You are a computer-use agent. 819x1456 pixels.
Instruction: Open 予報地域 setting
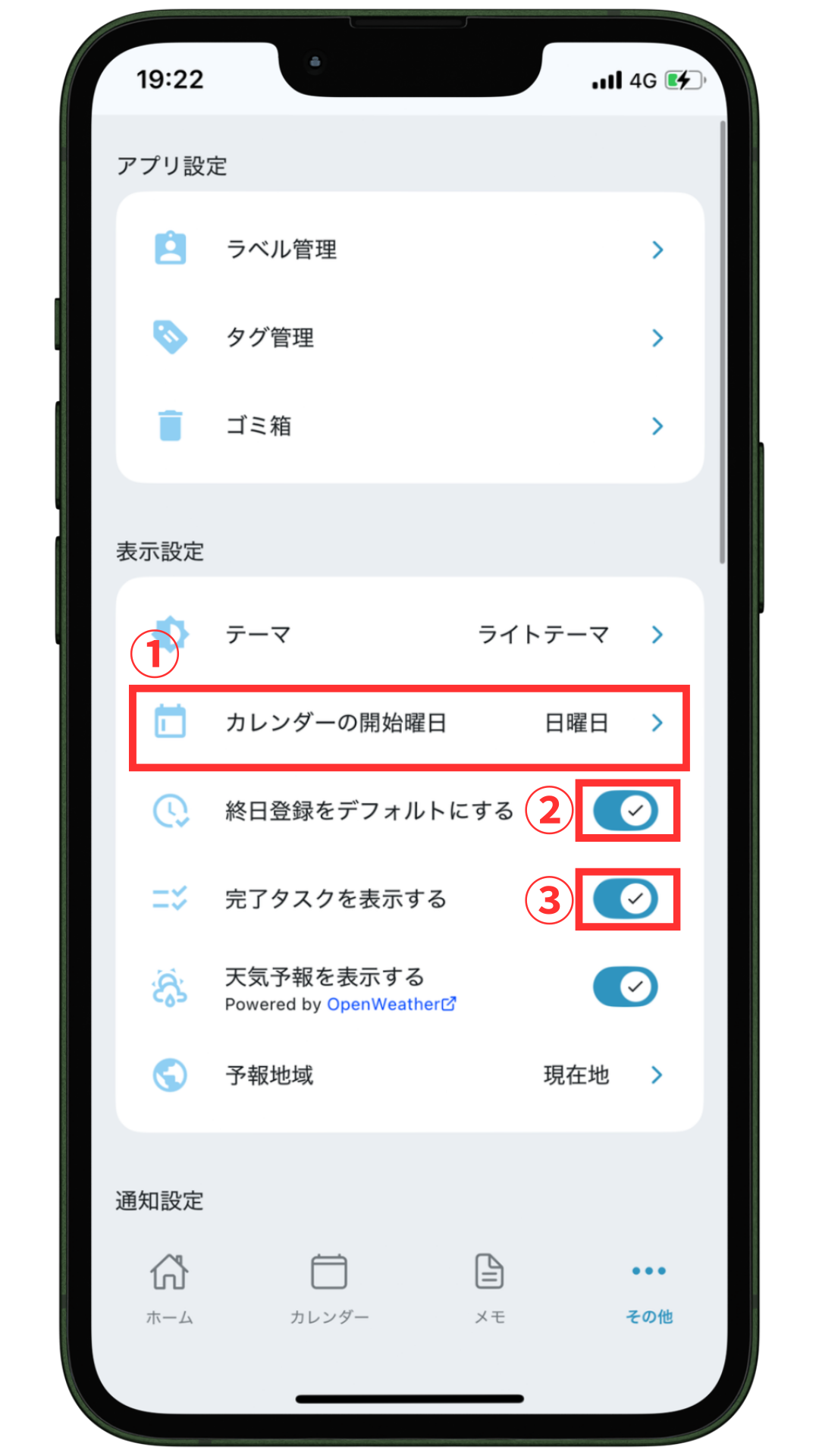point(409,1075)
